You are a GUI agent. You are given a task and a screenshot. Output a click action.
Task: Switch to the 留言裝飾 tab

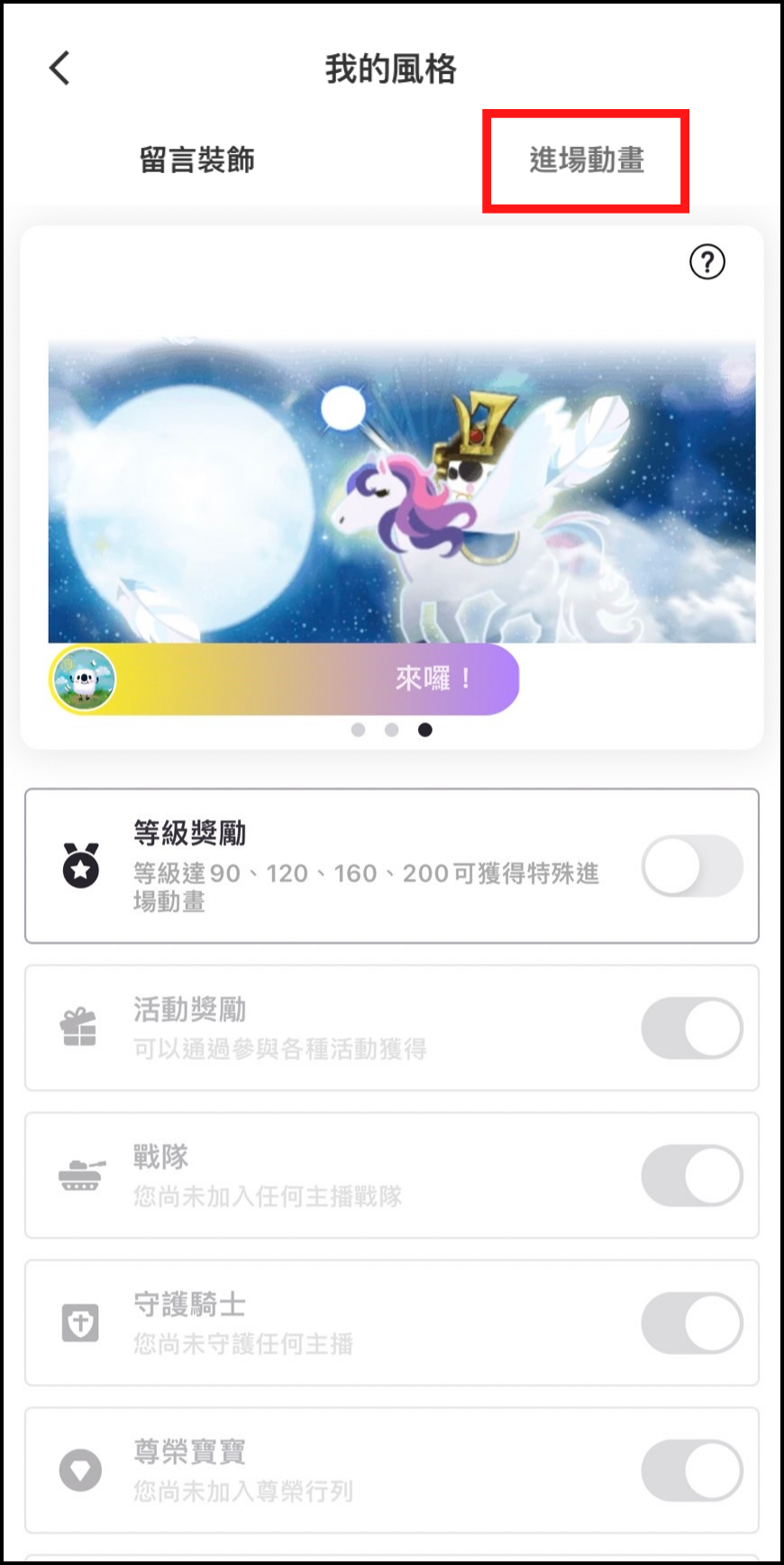point(196,160)
